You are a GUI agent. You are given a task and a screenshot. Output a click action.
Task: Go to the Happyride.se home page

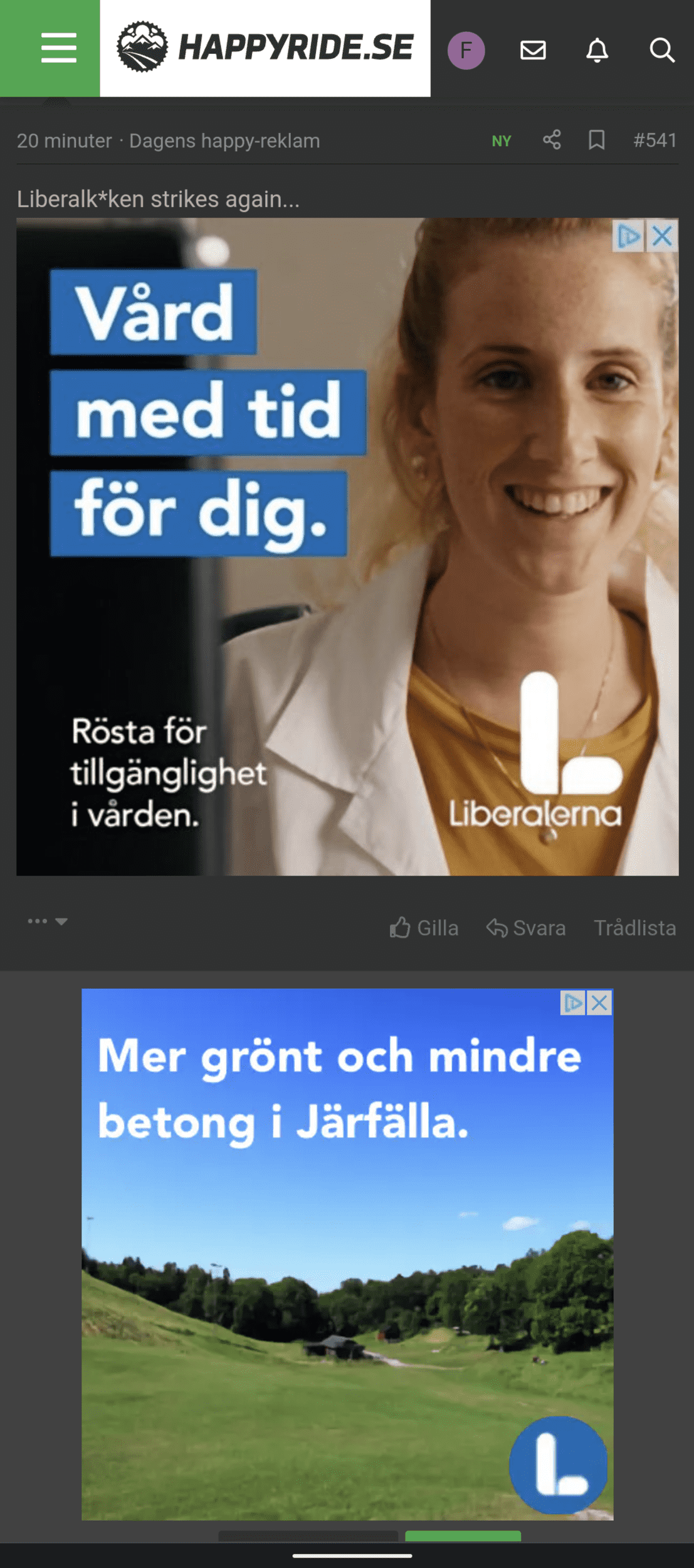pyautogui.click(x=265, y=48)
